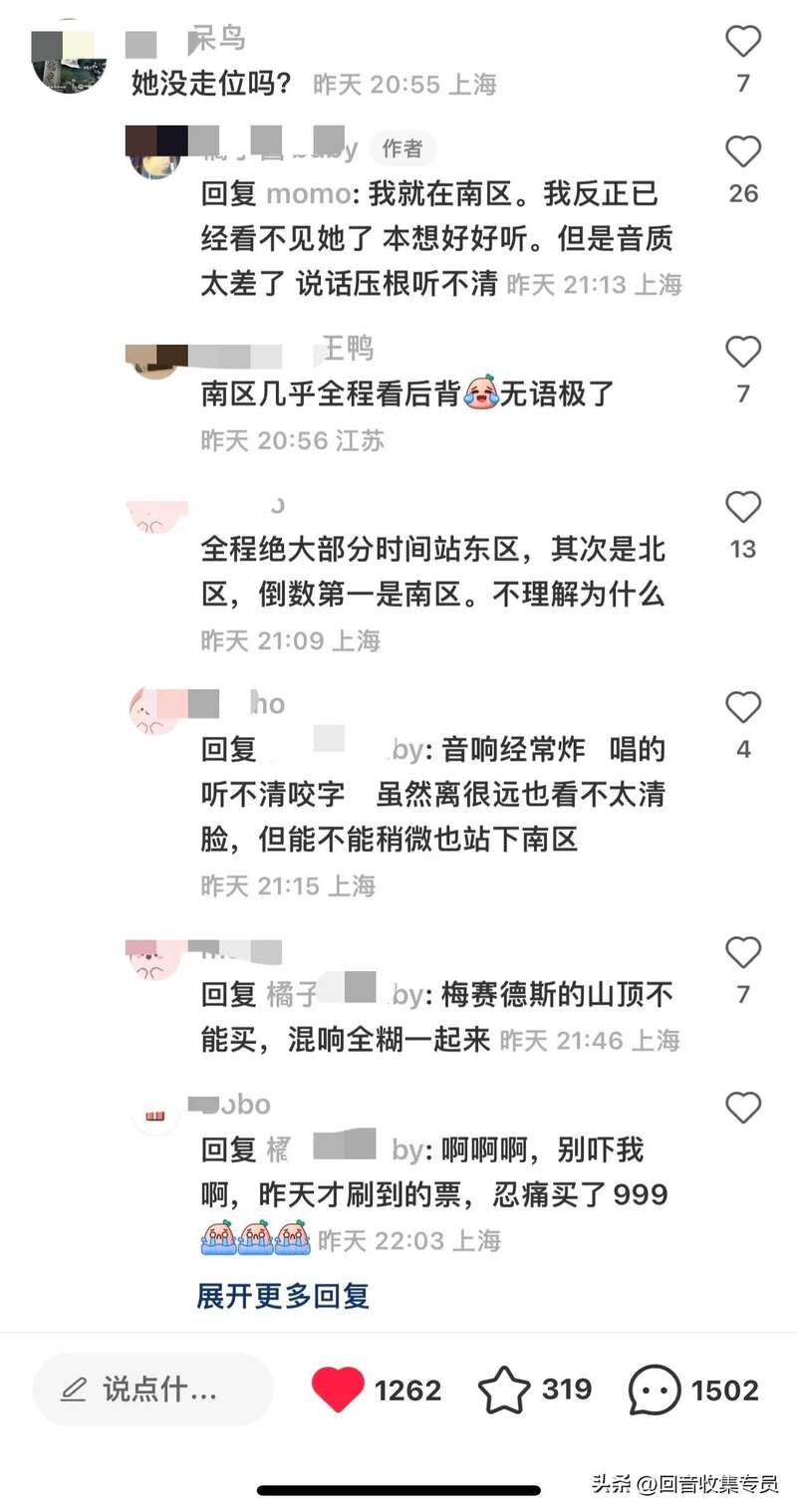797x1512 pixels.
Task: Open the comments bubble showing 1502
Action: pyautogui.click(x=655, y=1389)
